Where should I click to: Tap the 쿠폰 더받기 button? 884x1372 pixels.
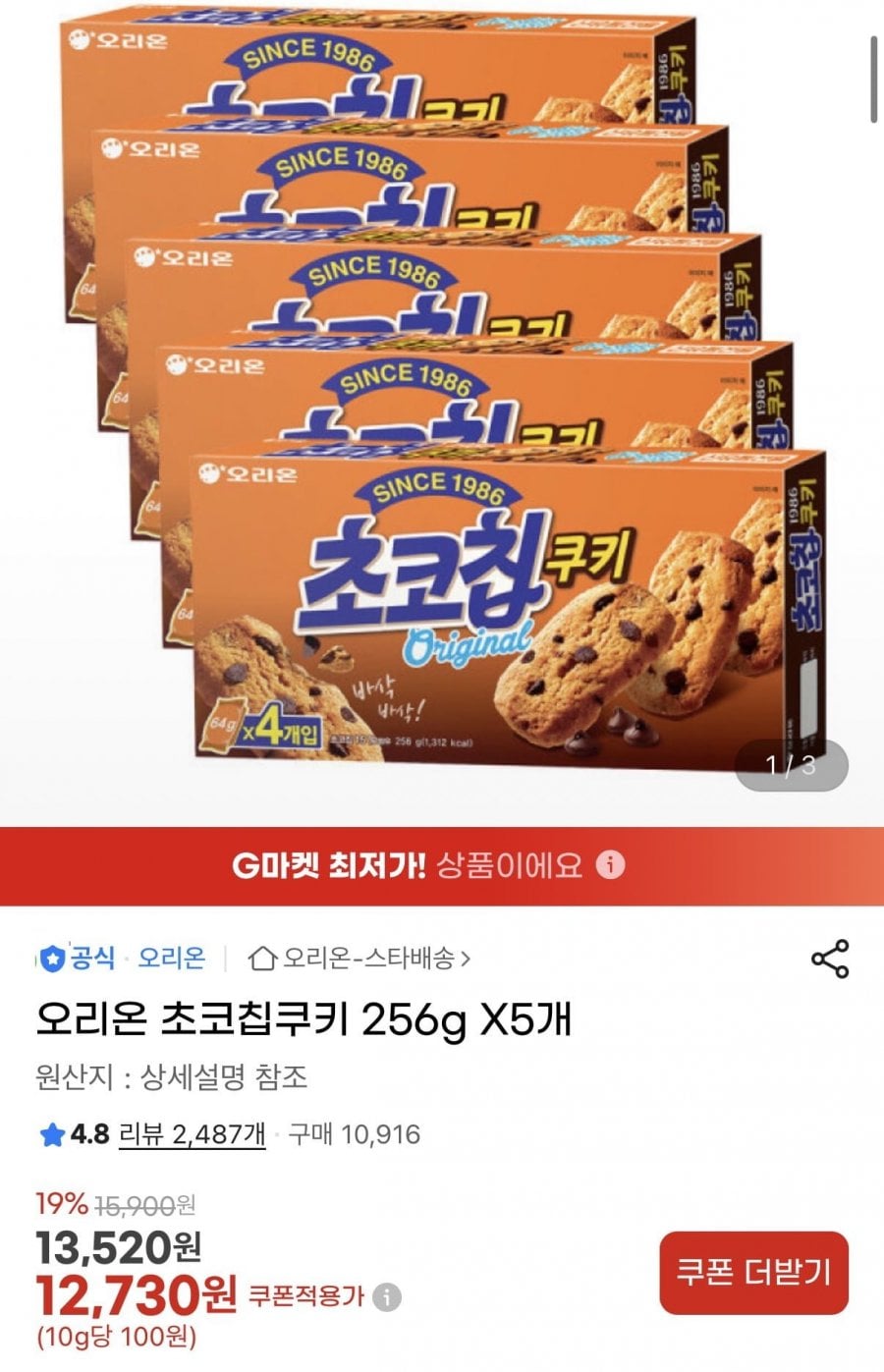click(x=753, y=1272)
